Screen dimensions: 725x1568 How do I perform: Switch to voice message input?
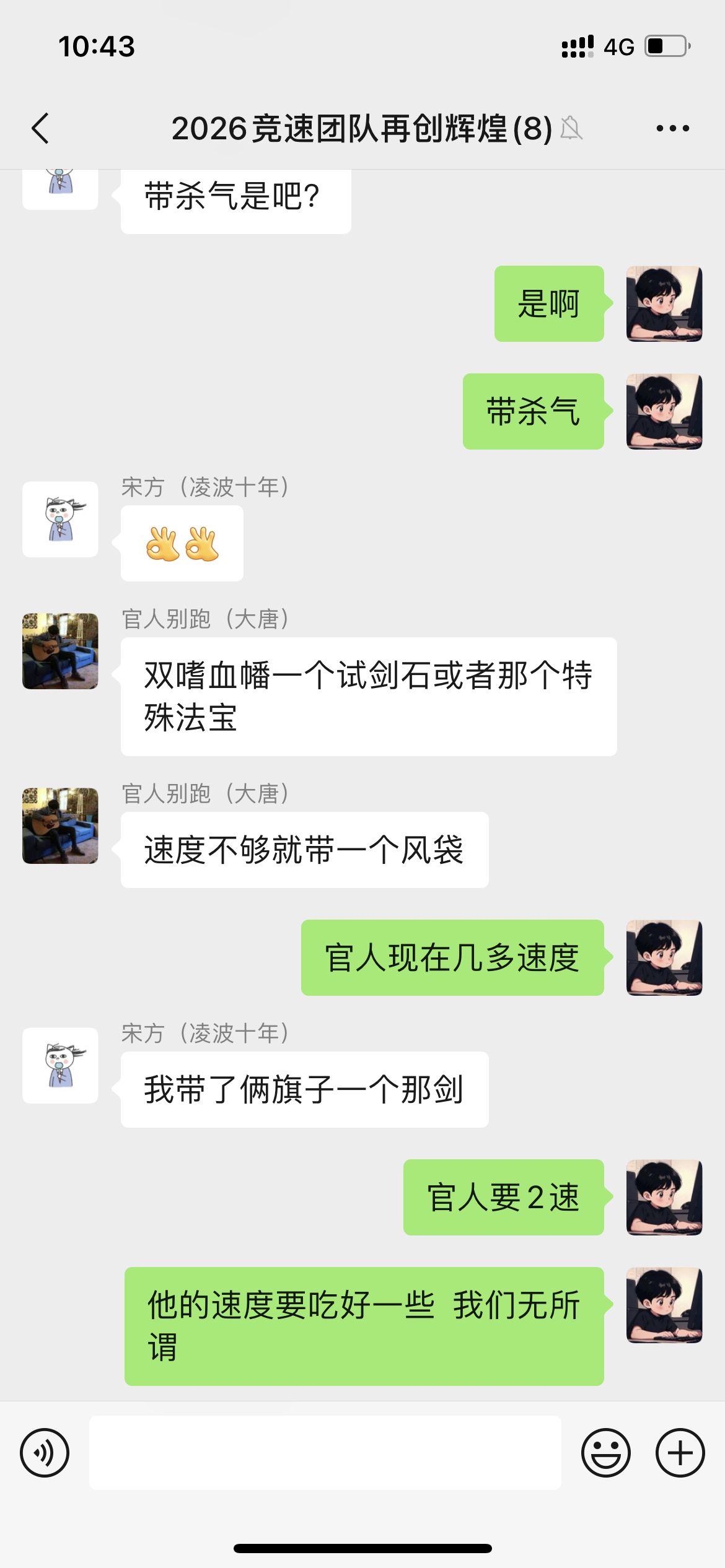[45, 1453]
